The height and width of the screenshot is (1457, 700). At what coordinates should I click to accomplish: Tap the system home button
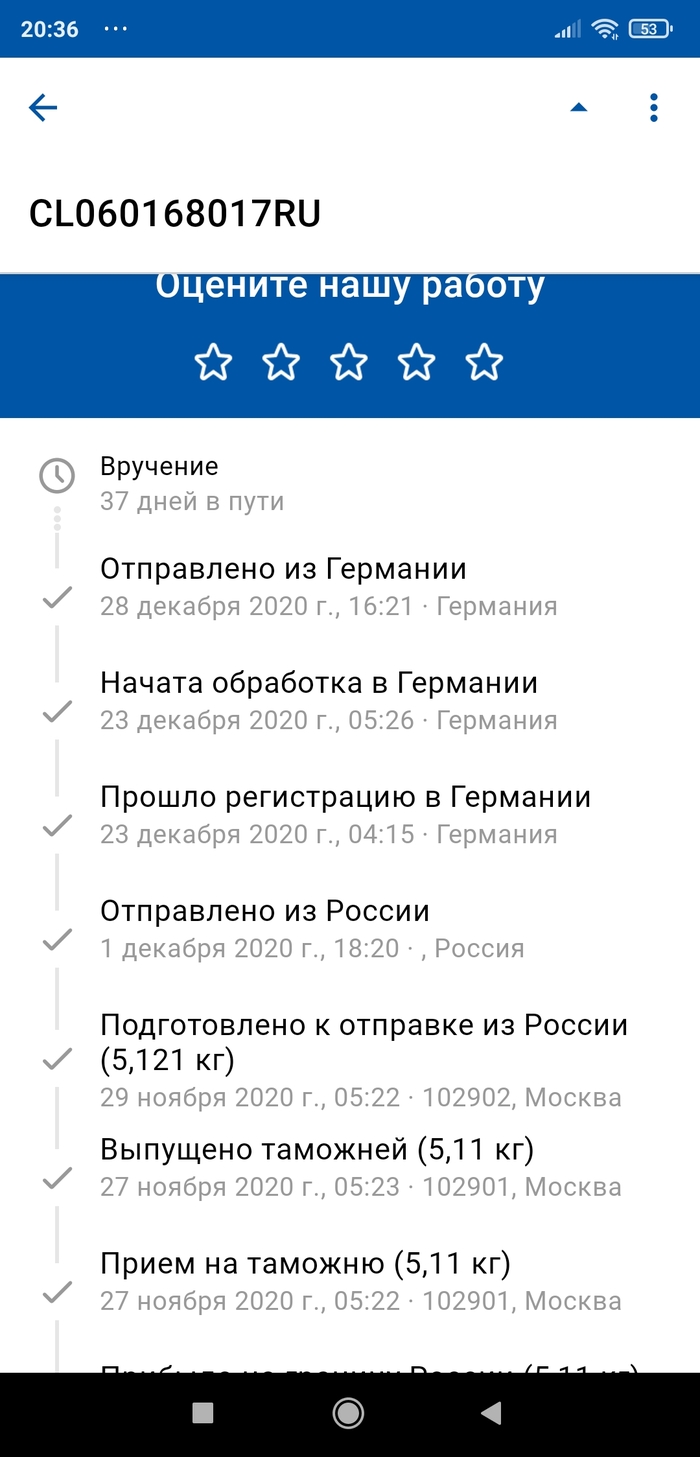348,1412
